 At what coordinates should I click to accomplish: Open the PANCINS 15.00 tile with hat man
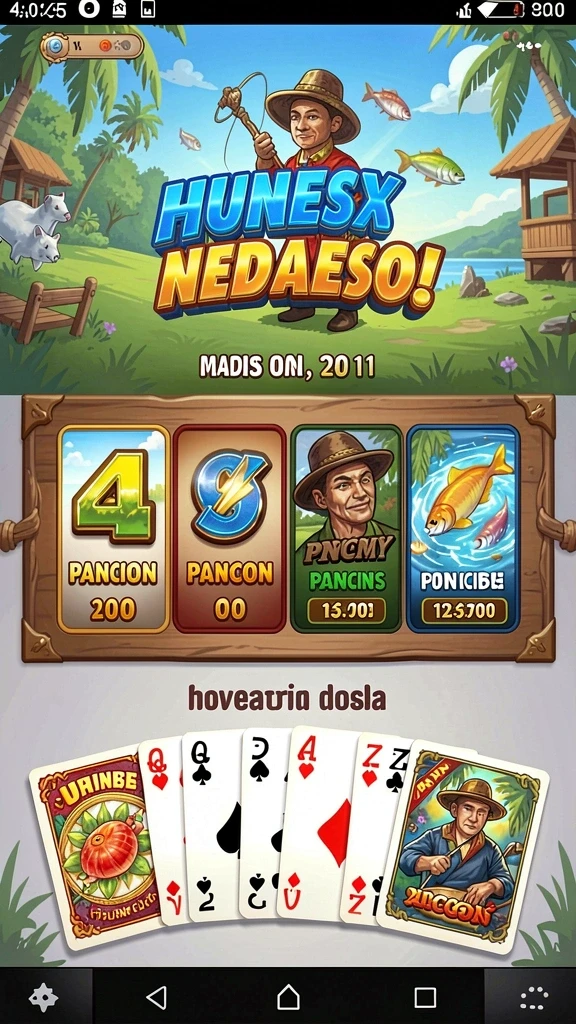346,529
